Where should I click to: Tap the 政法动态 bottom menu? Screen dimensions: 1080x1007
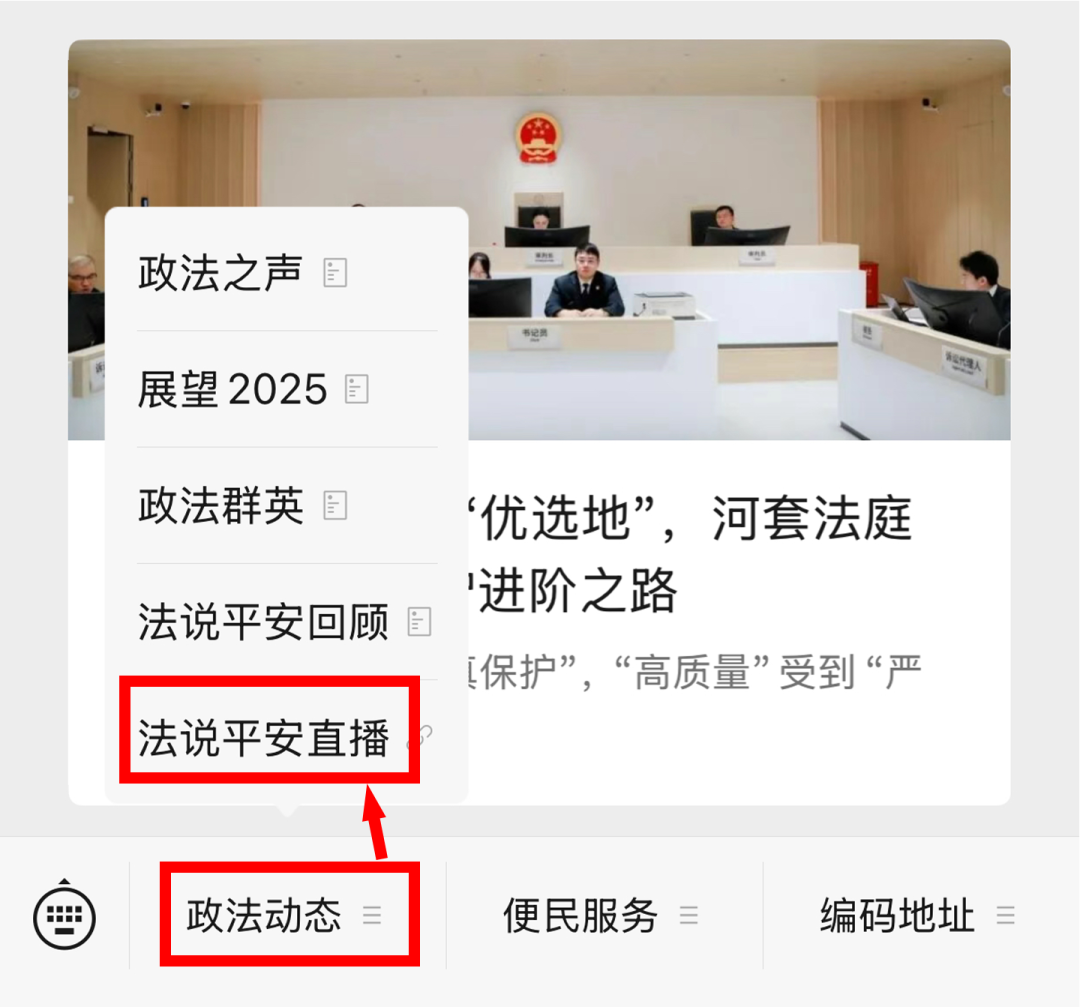pyautogui.click(x=287, y=916)
